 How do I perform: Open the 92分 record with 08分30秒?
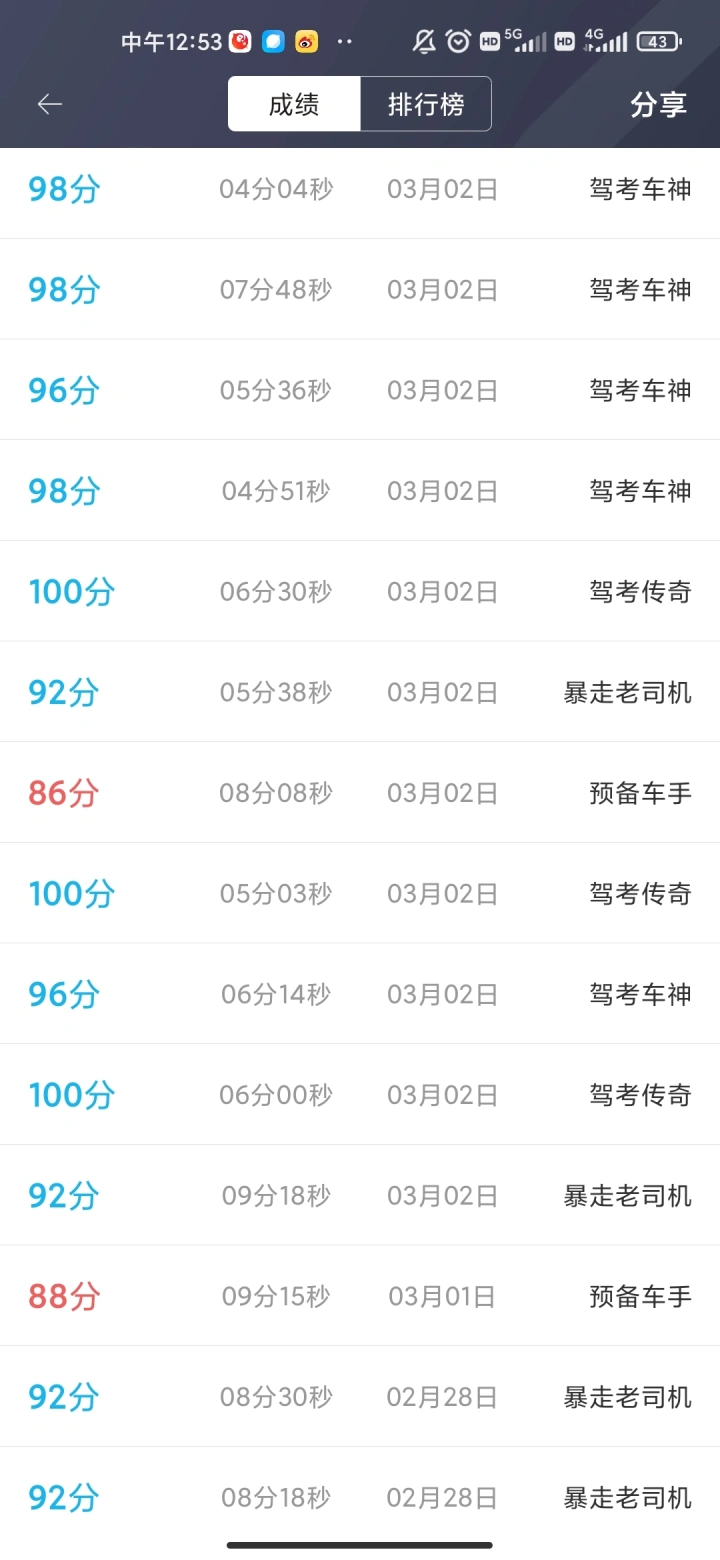pyautogui.click(x=360, y=1397)
